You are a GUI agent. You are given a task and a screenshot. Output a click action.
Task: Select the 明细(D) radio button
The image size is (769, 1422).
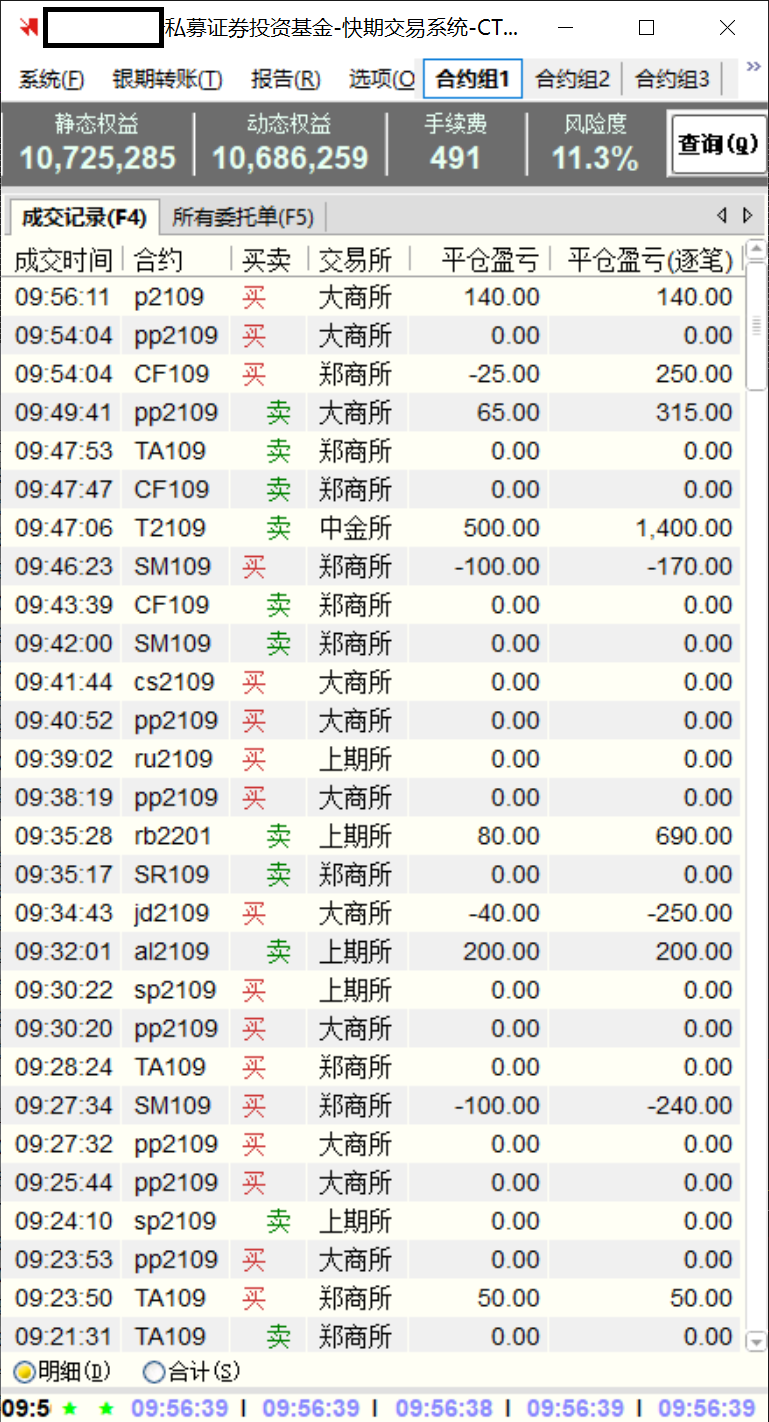pos(24,1371)
